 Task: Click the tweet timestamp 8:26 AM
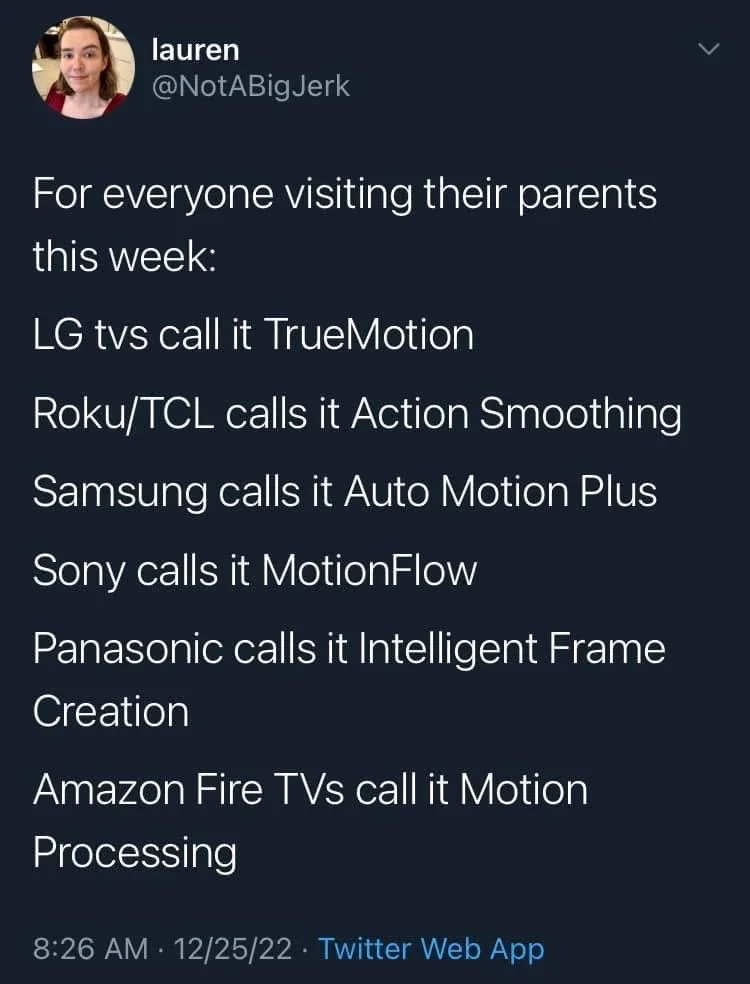point(80,948)
